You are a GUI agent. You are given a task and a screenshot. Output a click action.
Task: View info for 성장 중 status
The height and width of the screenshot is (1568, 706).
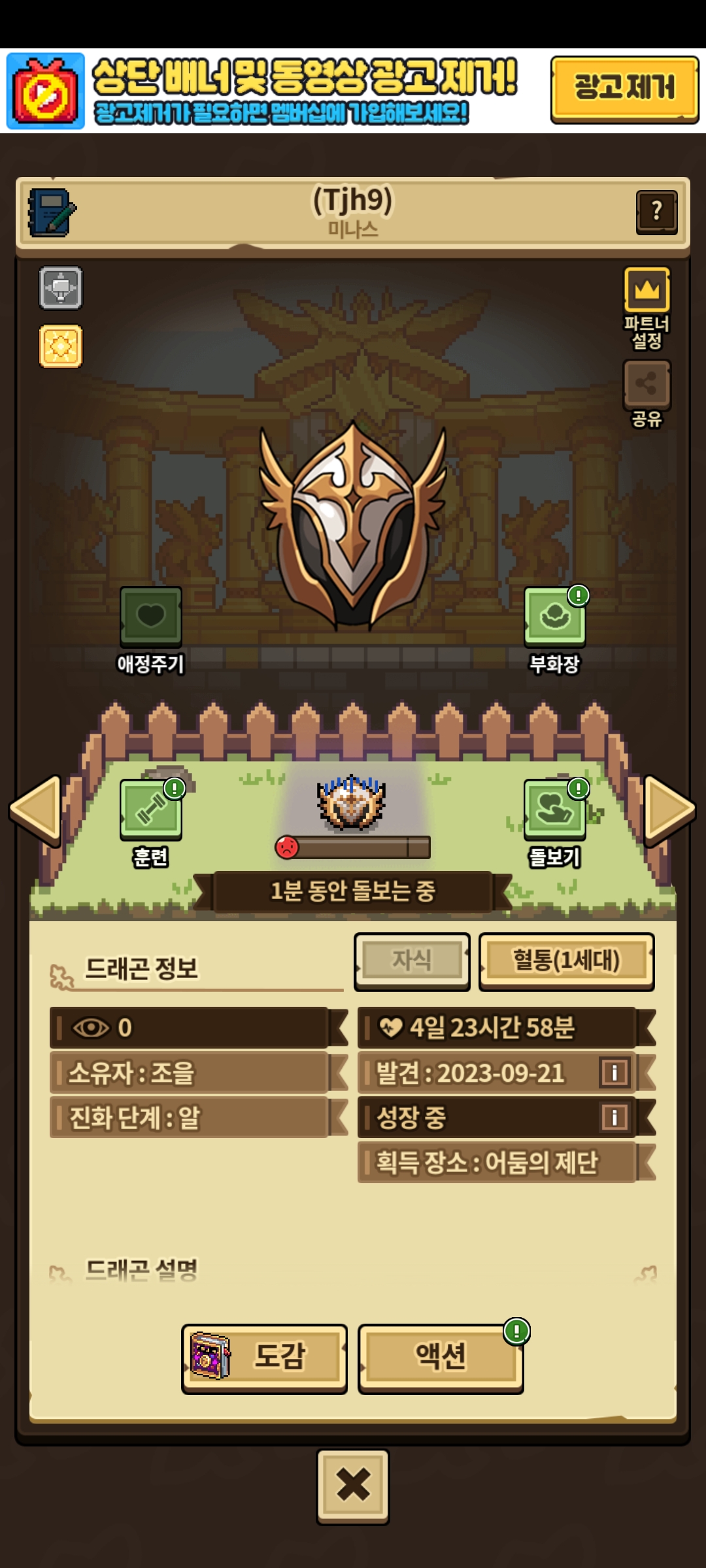pyautogui.click(x=614, y=1117)
